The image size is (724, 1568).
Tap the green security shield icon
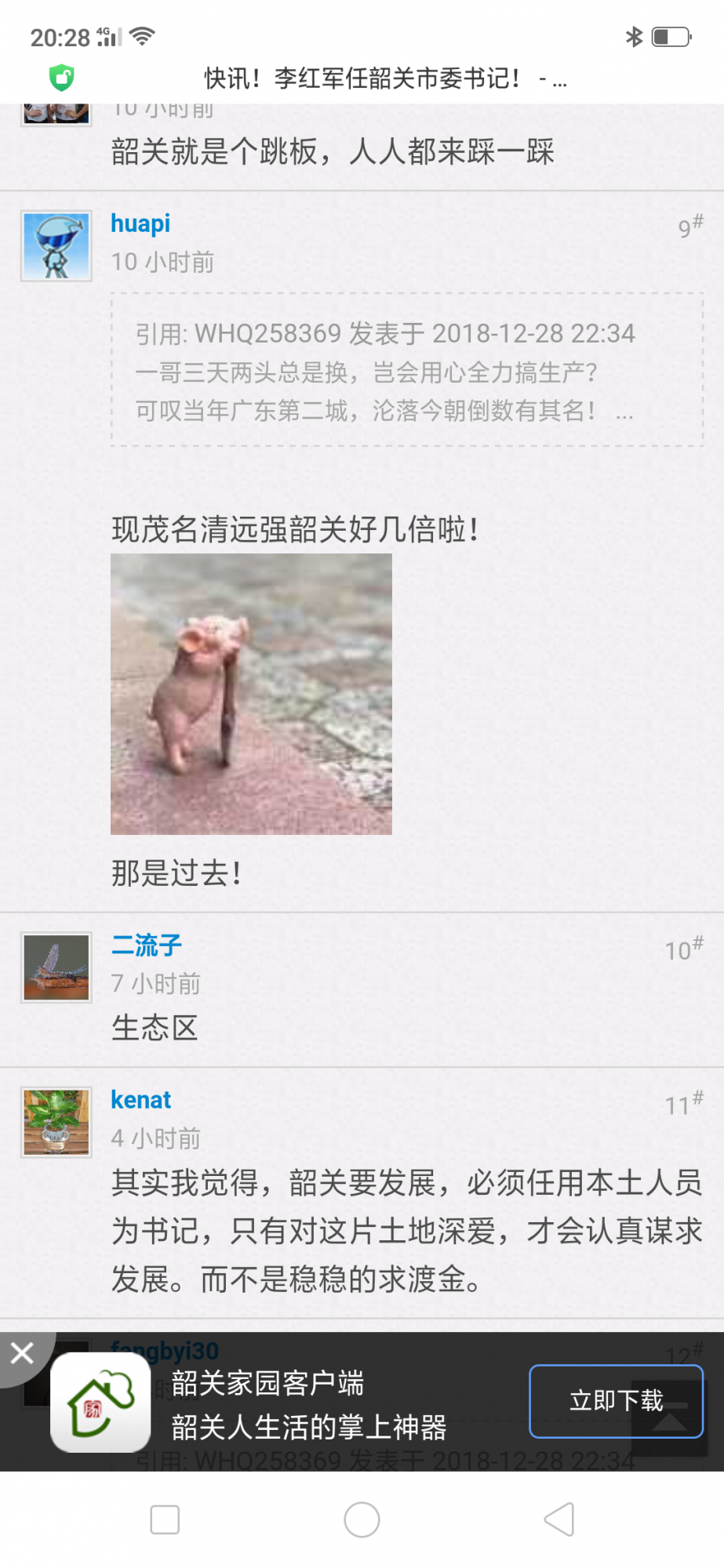tap(62, 77)
